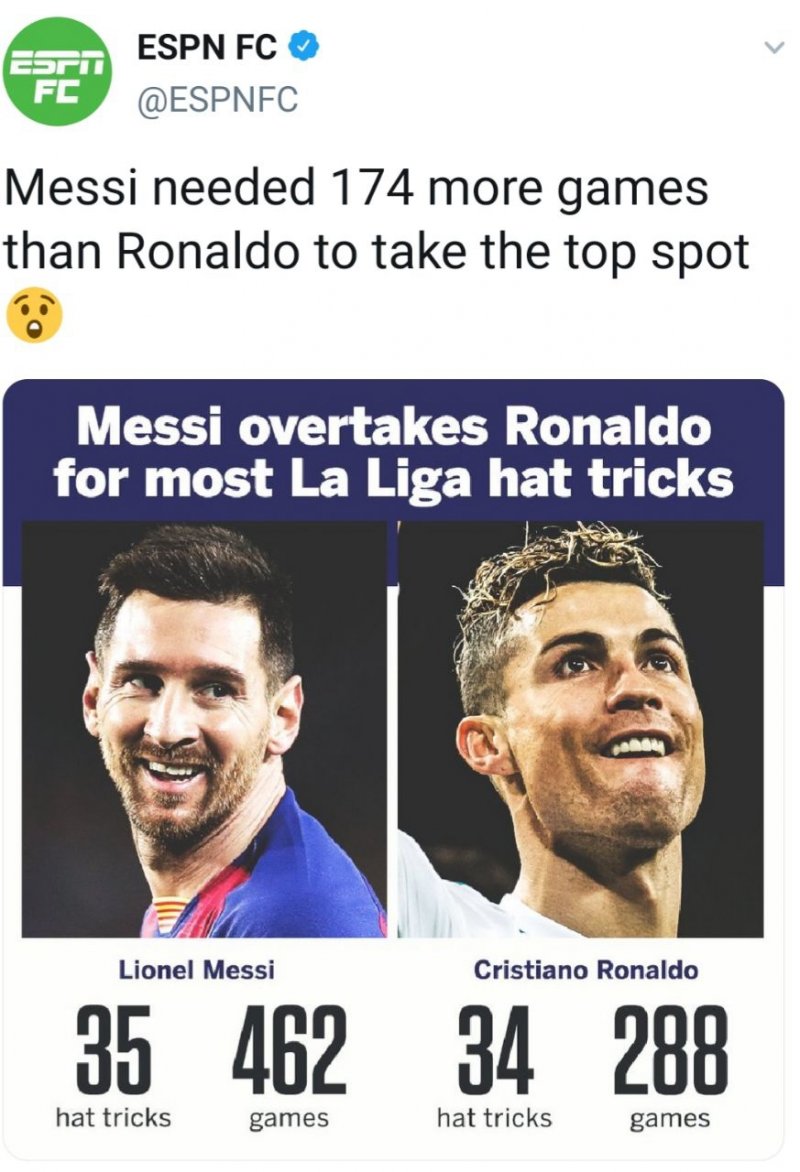Open the Messi vs Ronaldo hat tricks image

click(393, 768)
